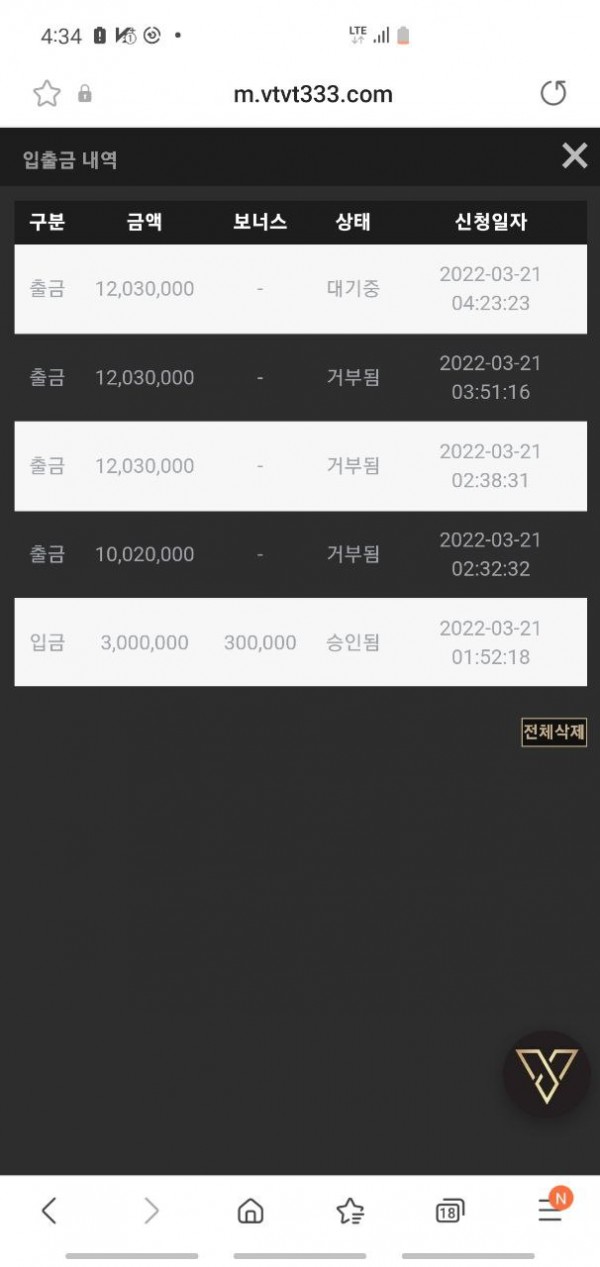Bookmark this page with the star icon
Screen dimensions: 600x1267
[x=46, y=94]
